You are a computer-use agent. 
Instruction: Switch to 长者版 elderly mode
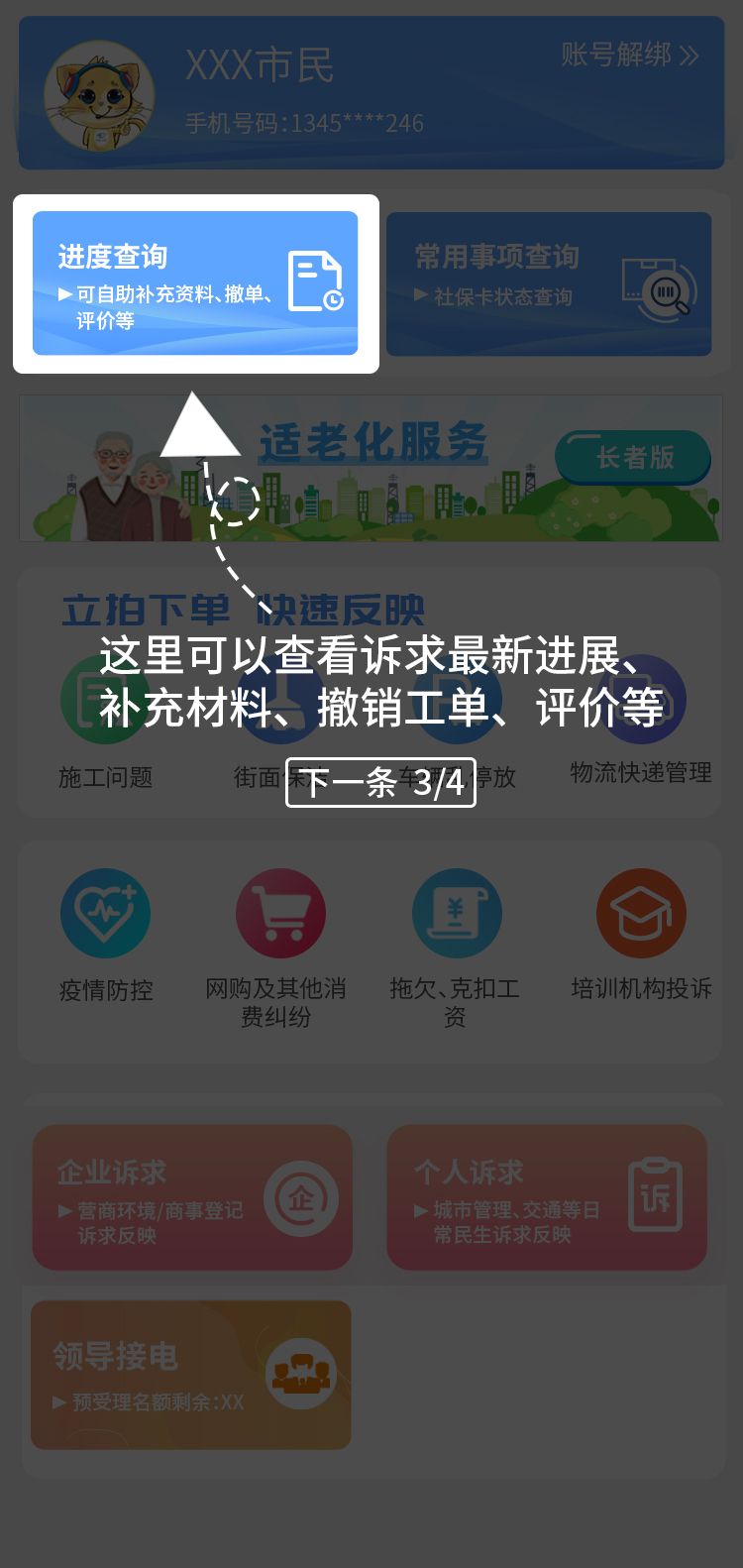[633, 457]
